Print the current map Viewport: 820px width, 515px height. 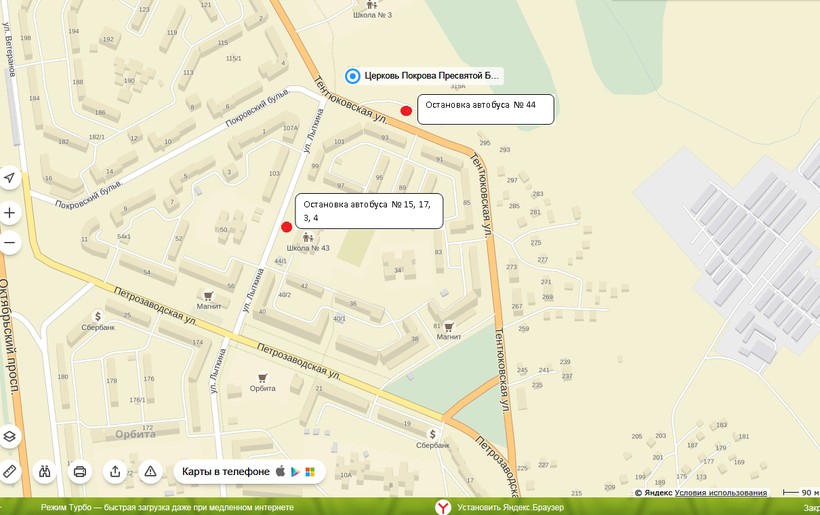[80, 471]
